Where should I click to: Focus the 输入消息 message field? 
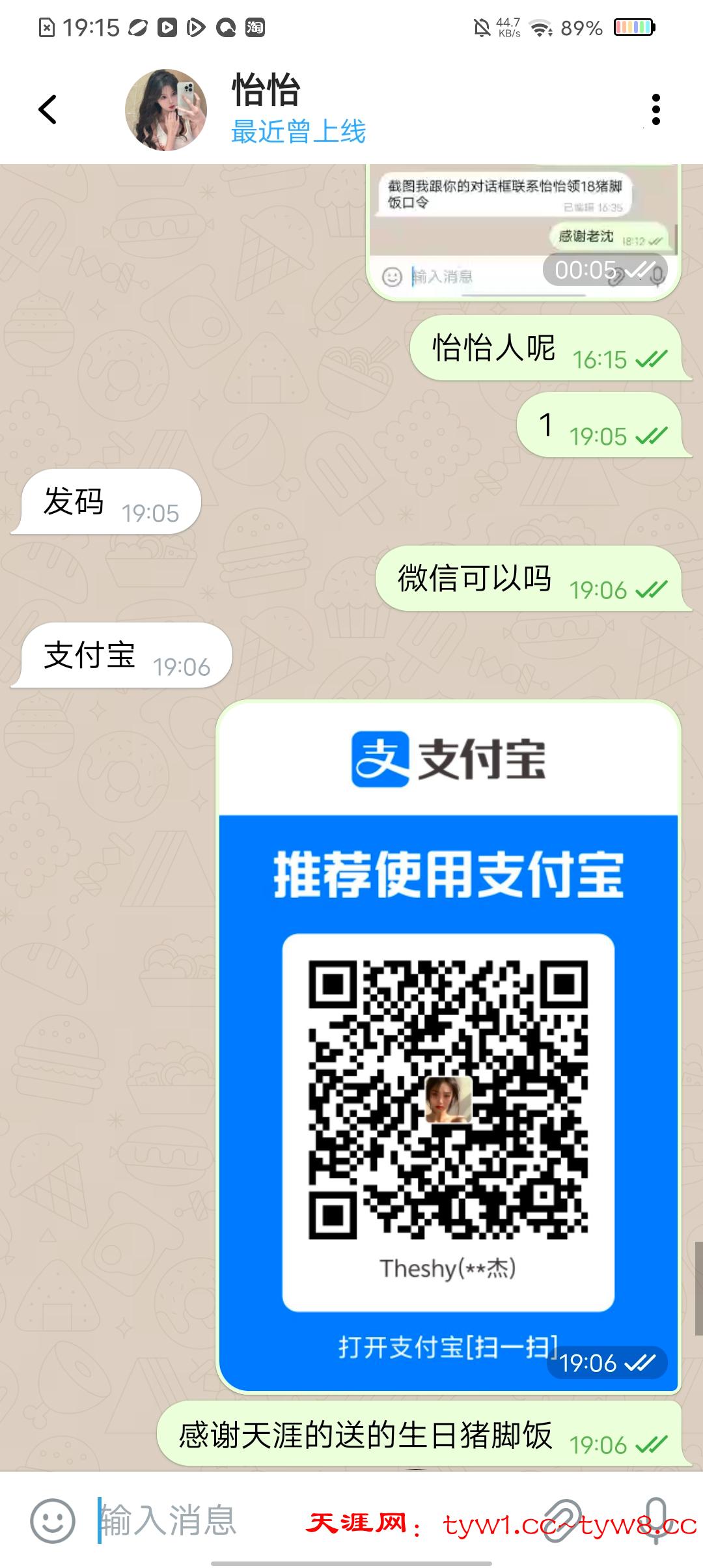pyautogui.click(x=195, y=1520)
